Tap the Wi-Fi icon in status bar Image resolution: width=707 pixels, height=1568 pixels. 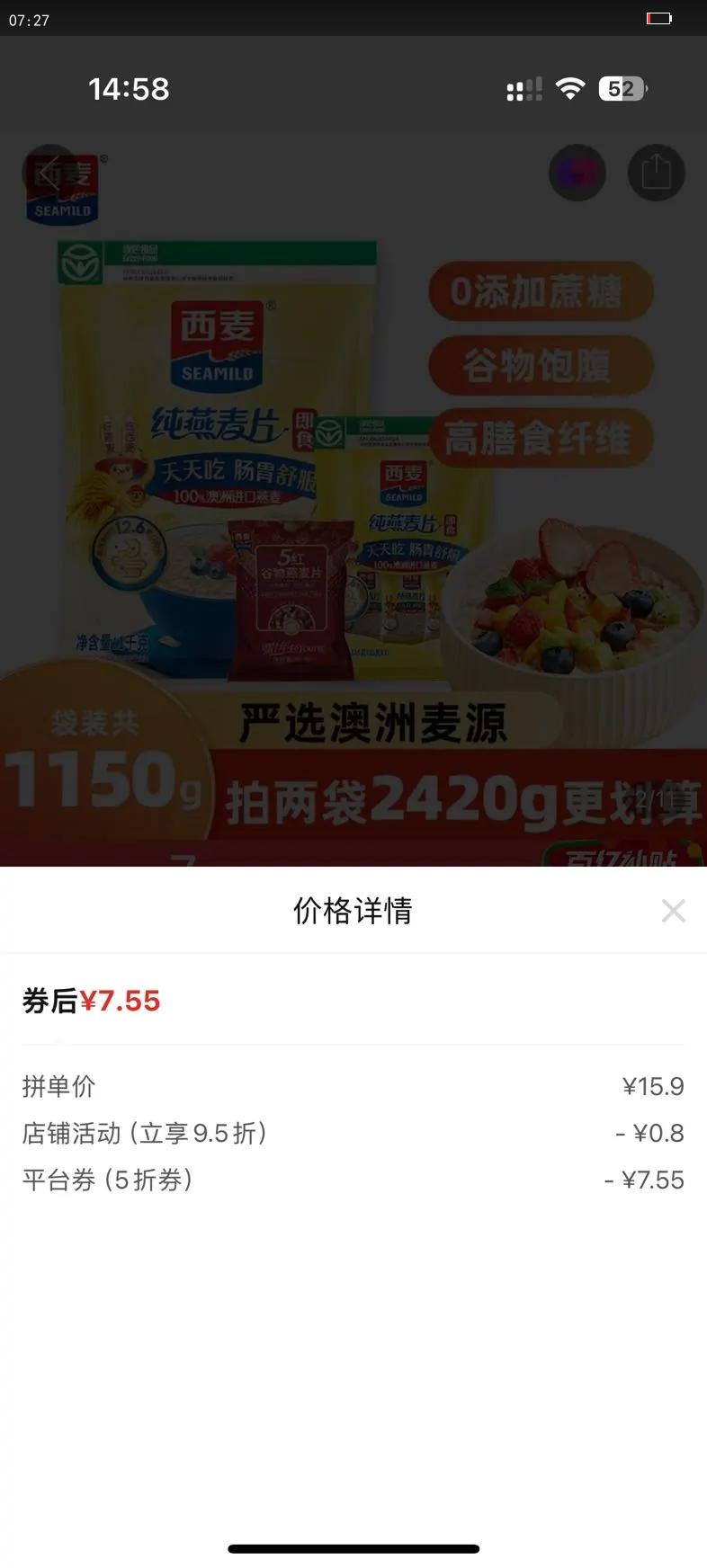coord(570,88)
